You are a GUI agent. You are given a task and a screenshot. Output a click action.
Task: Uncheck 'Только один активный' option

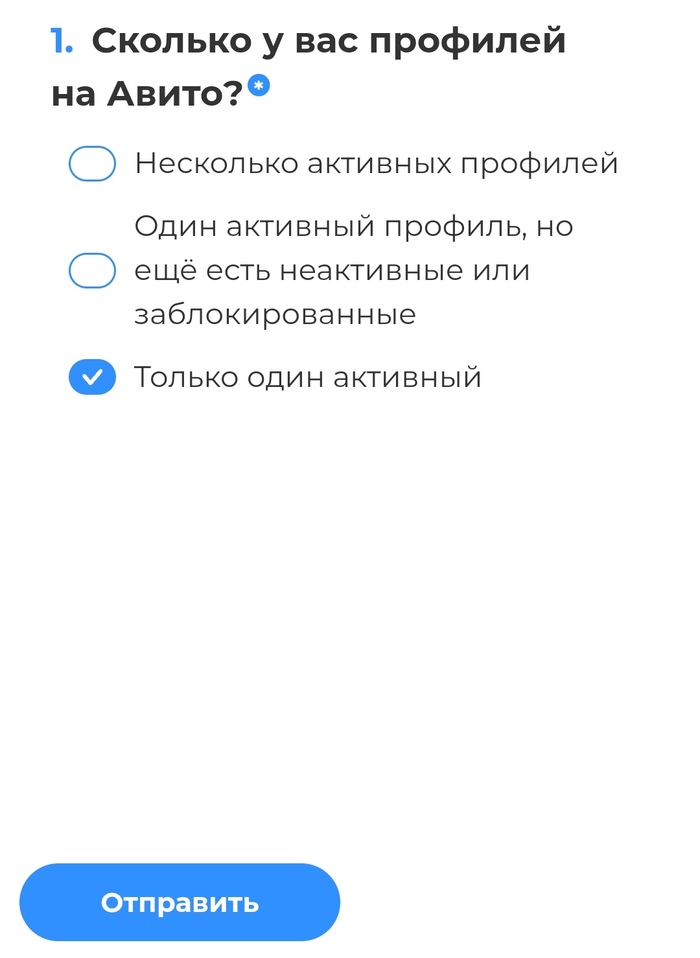(x=92, y=378)
